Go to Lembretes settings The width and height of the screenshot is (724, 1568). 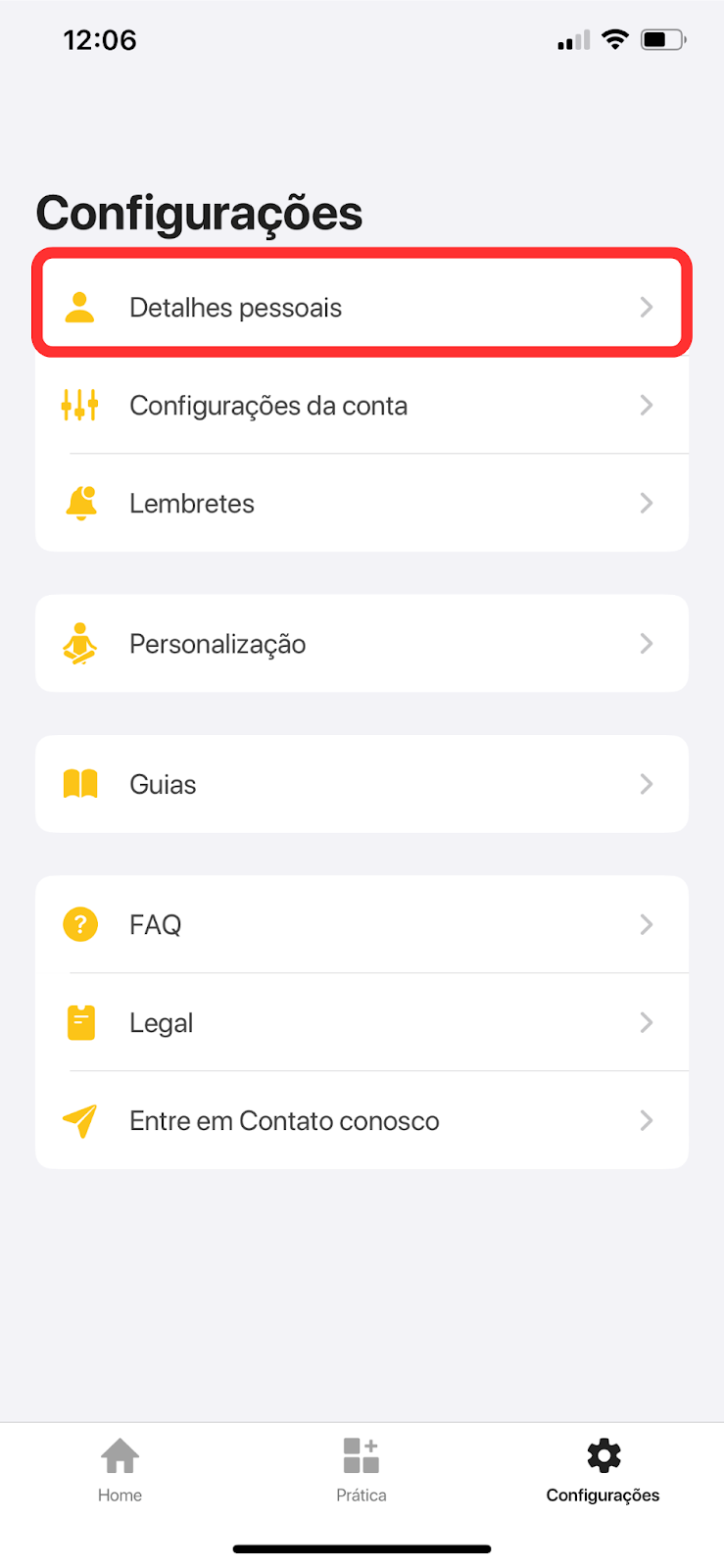point(362,503)
